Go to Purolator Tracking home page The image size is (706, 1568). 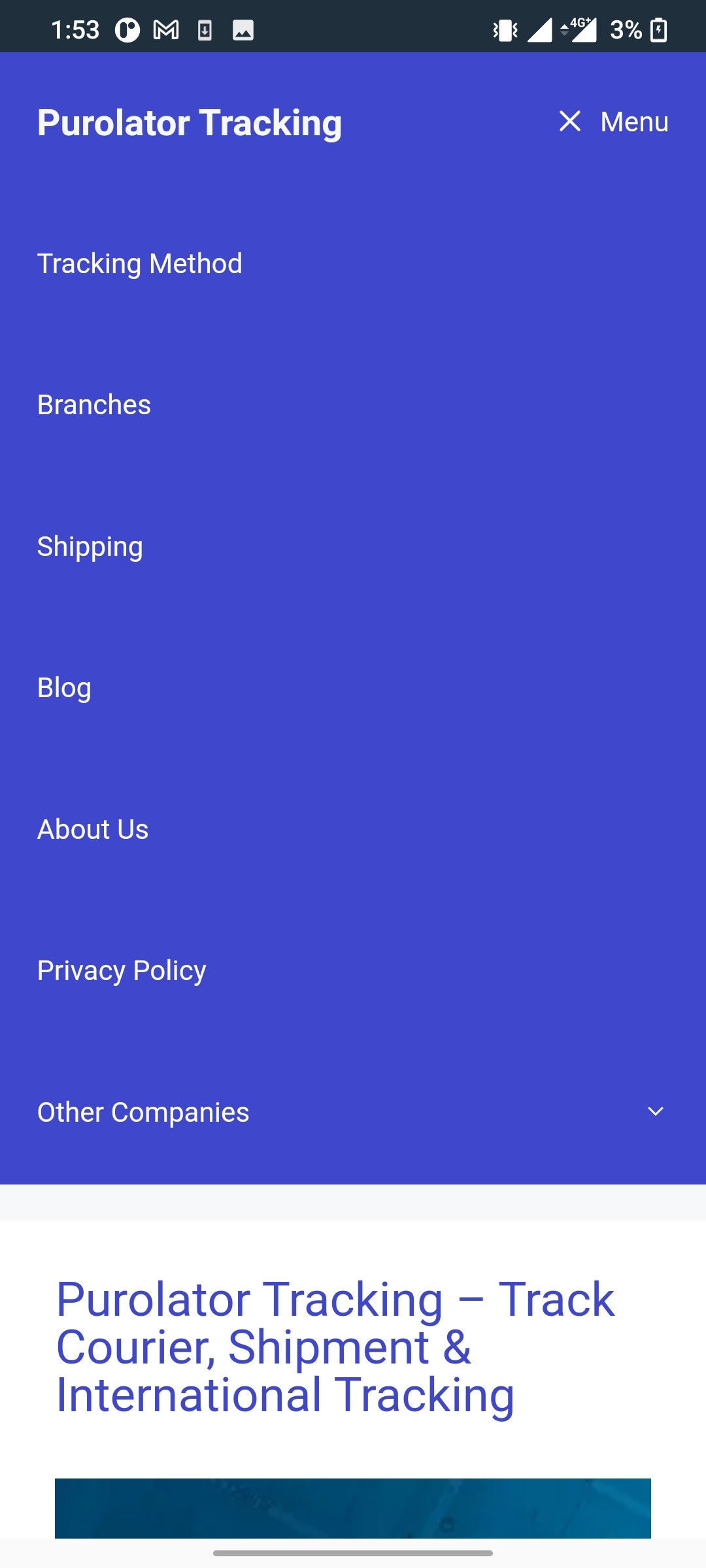point(190,123)
